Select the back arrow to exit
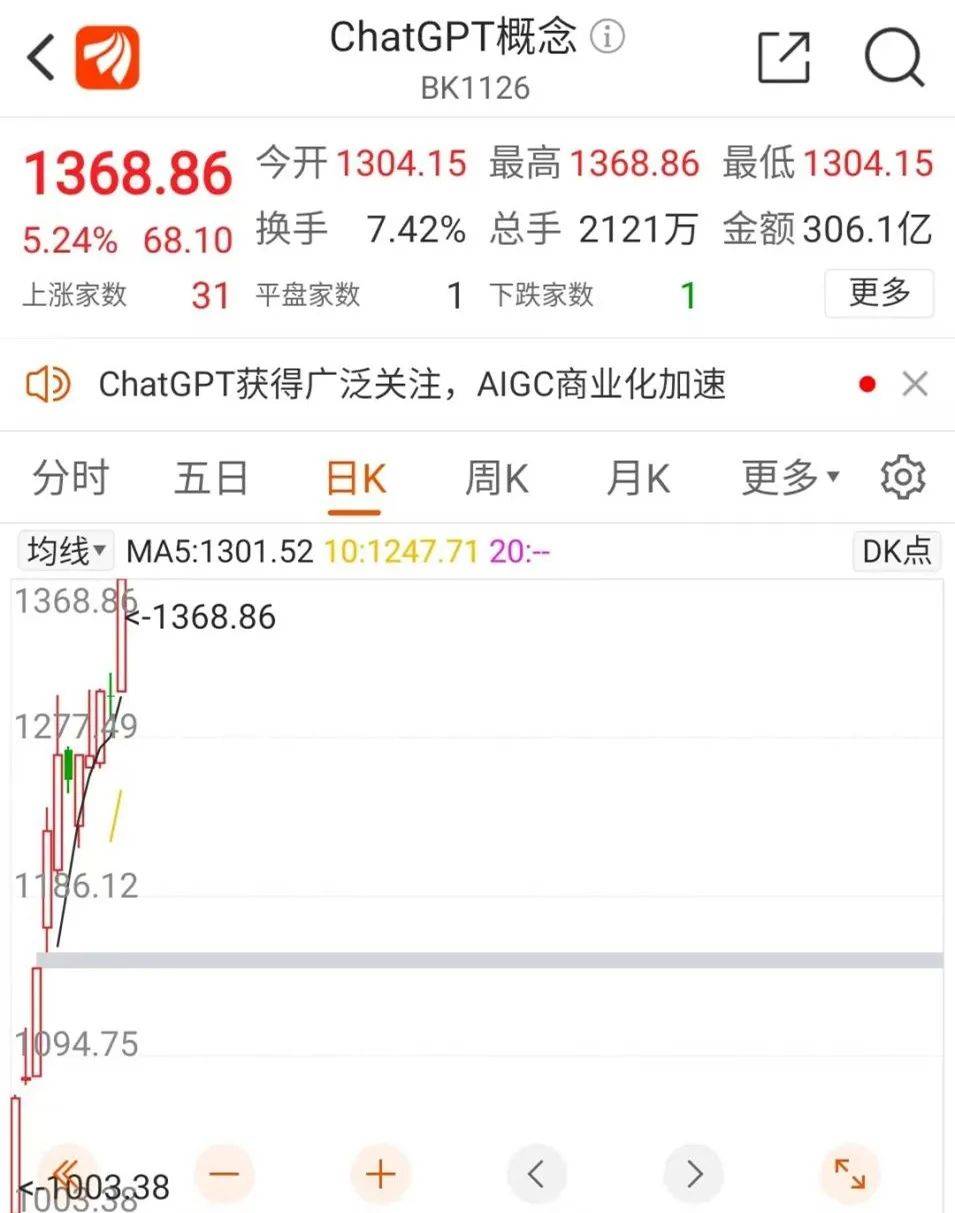955x1213 pixels. 36,58
